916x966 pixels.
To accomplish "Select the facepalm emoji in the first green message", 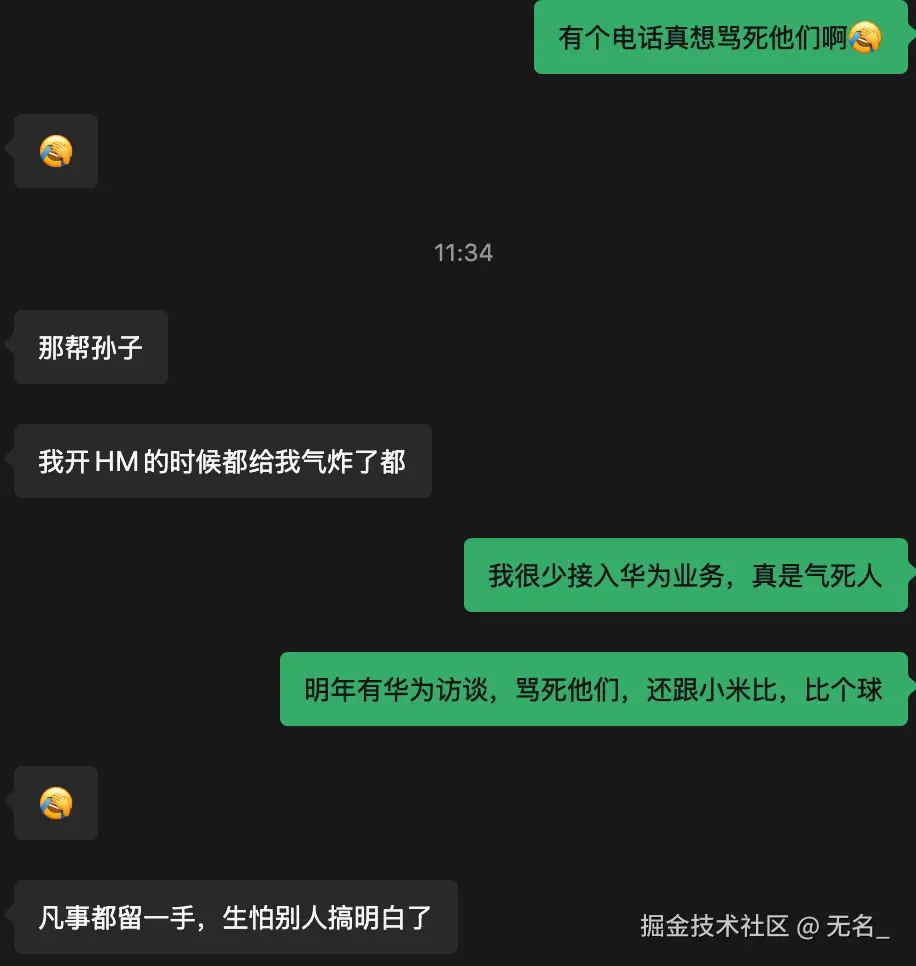I will tap(866, 37).
